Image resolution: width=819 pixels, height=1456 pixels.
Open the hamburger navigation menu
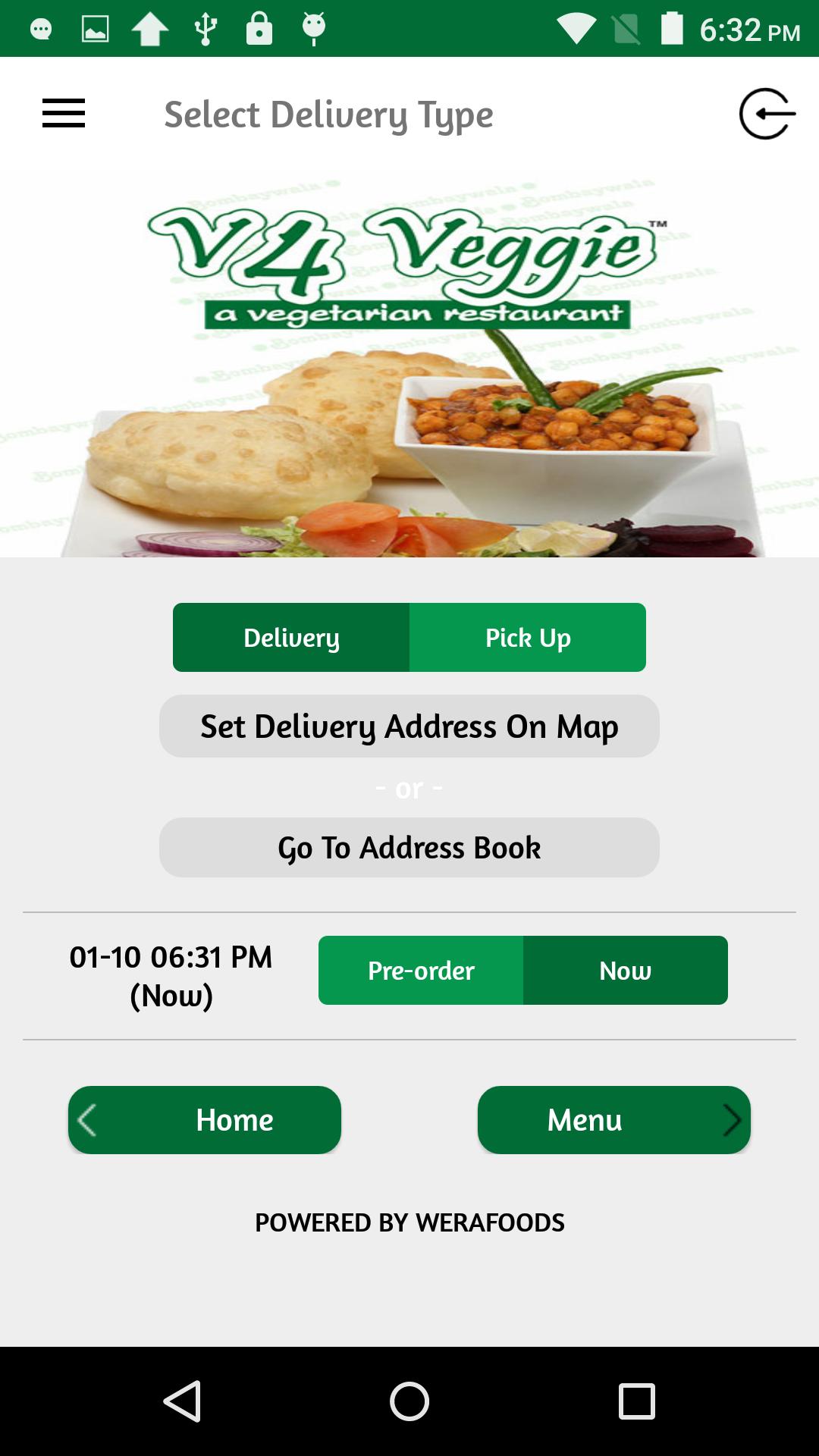[x=64, y=114]
